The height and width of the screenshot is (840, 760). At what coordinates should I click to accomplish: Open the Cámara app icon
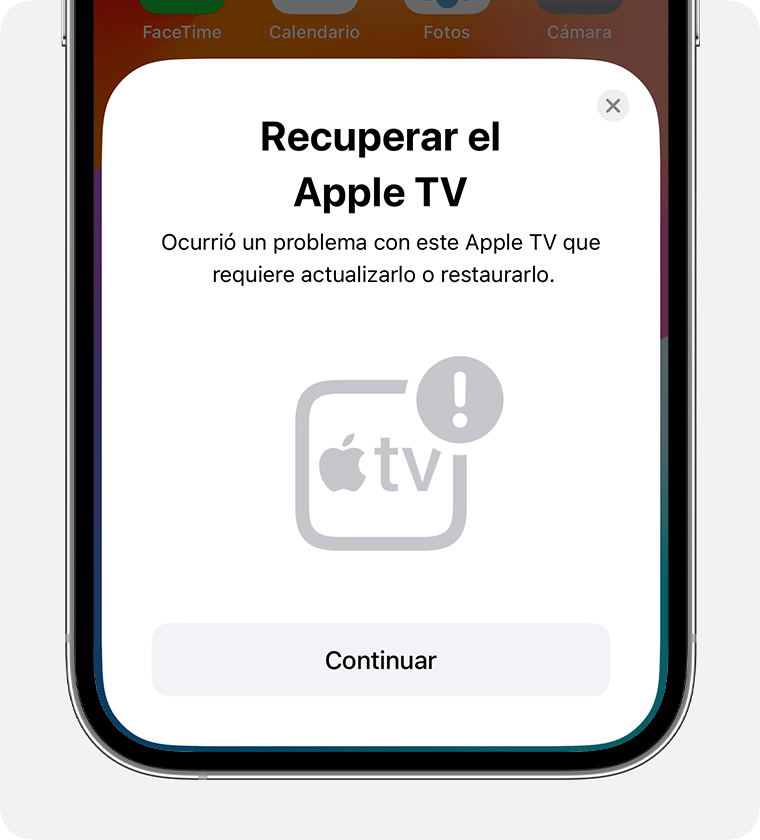(x=580, y=7)
